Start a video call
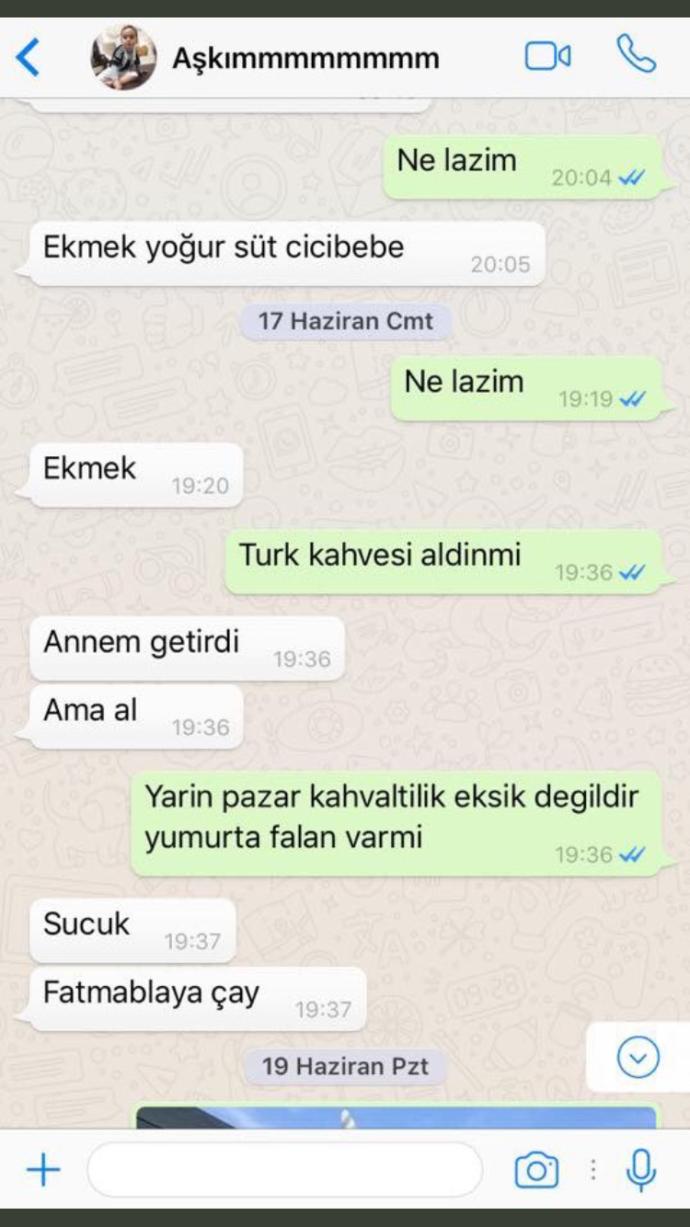690x1227 pixels. click(547, 56)
